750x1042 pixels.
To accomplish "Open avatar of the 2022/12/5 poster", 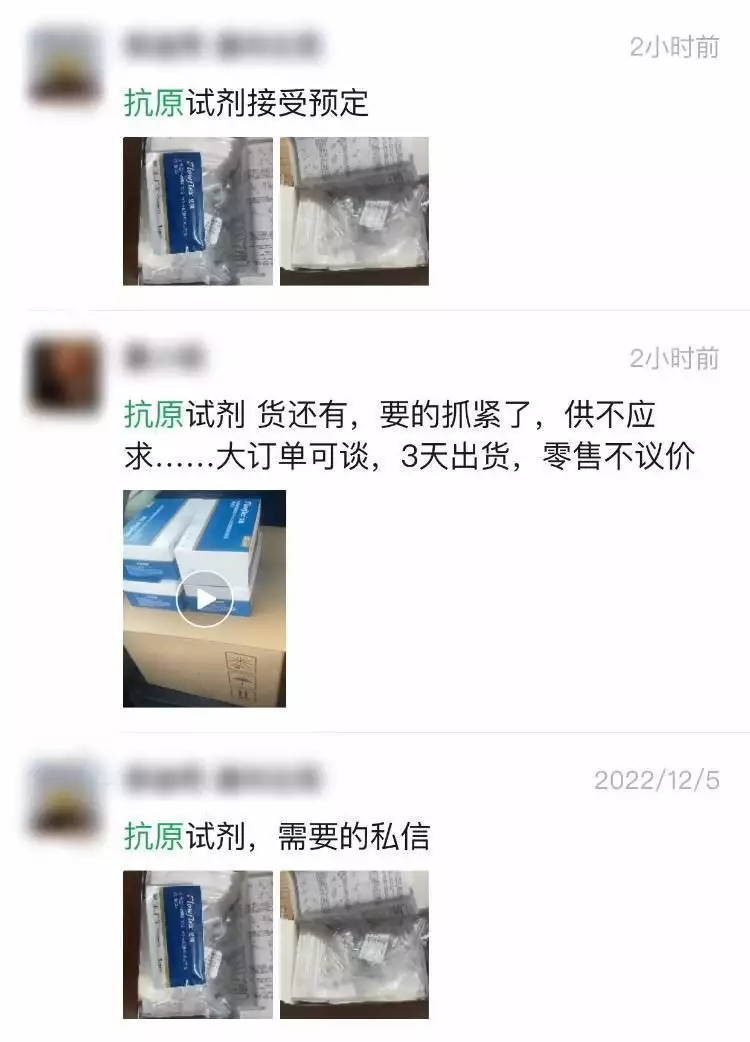I will (64, 797).
